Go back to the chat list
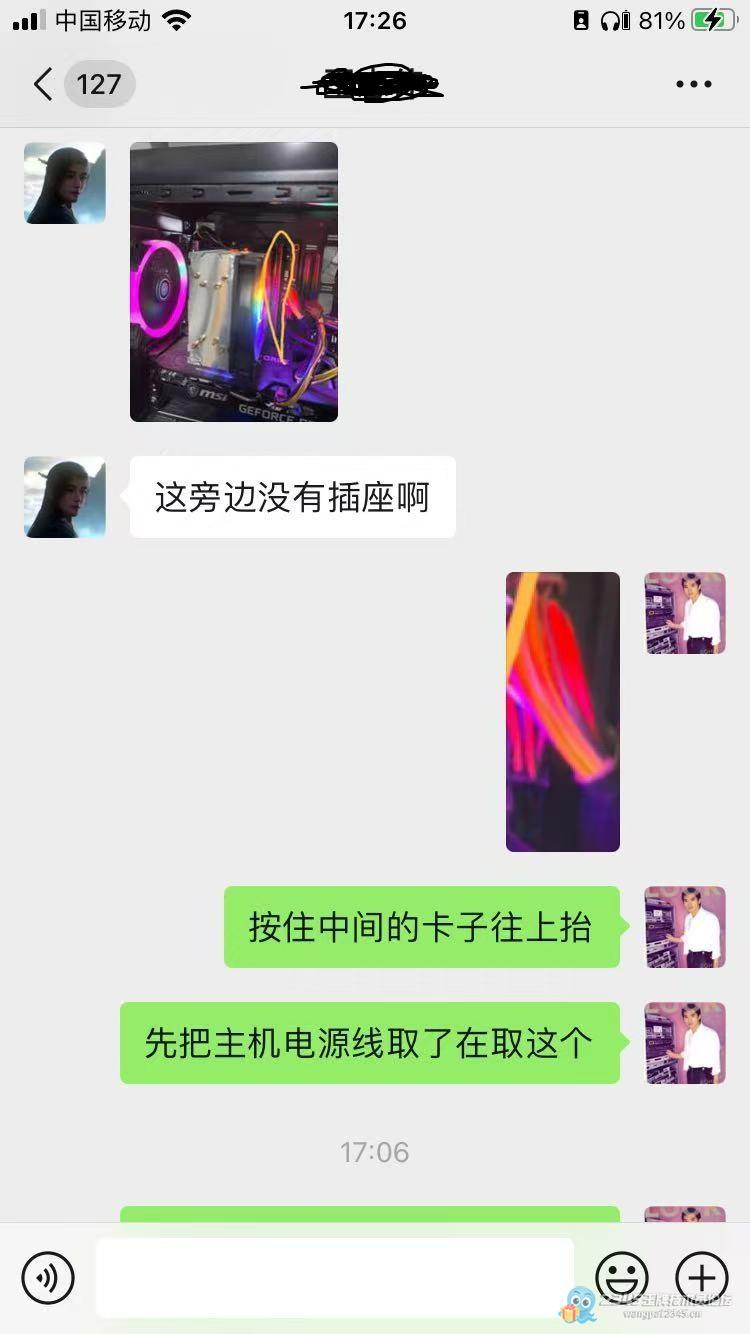 43,84
